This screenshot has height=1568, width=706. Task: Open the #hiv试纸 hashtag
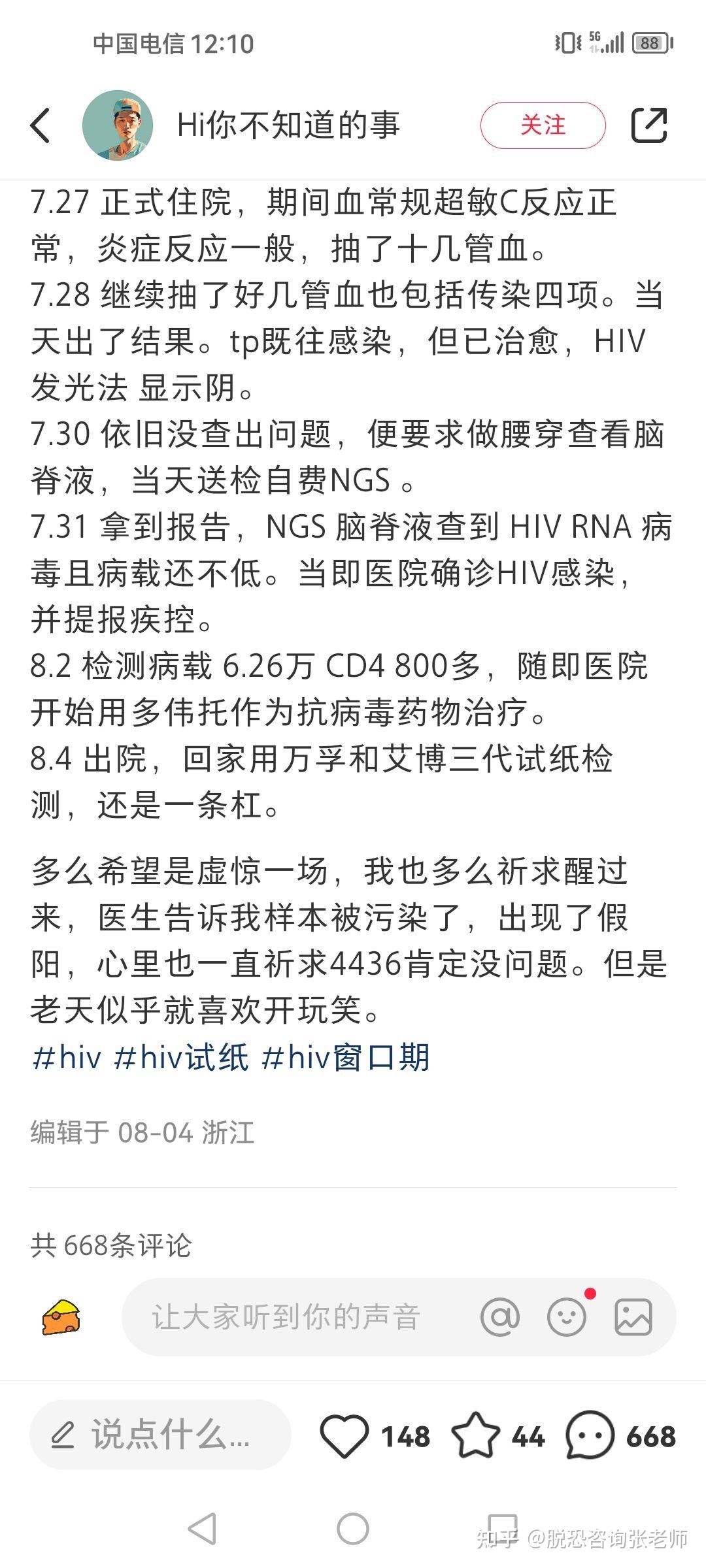pyautogui.click(x=181, y=1057)
